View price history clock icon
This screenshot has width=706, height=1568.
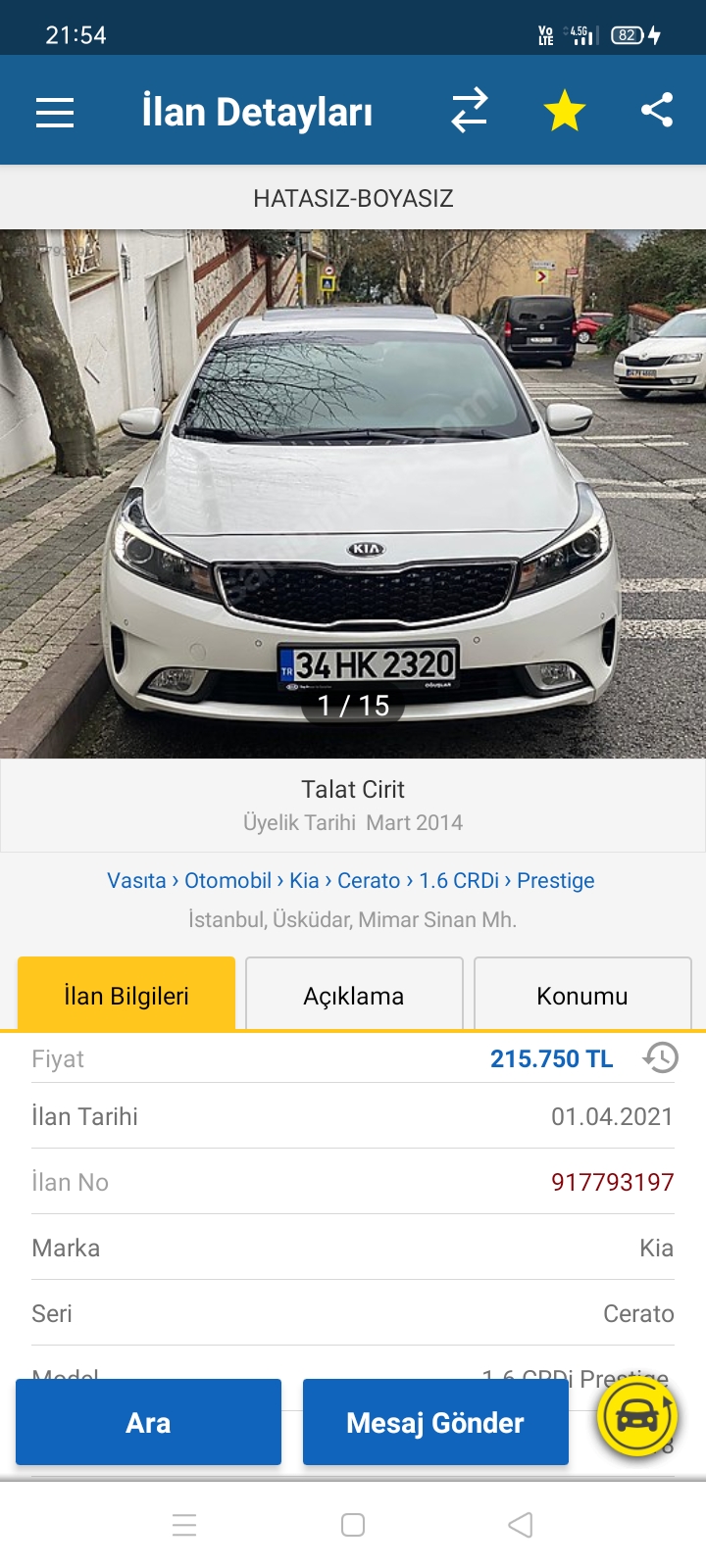[x=661, y=1058]
